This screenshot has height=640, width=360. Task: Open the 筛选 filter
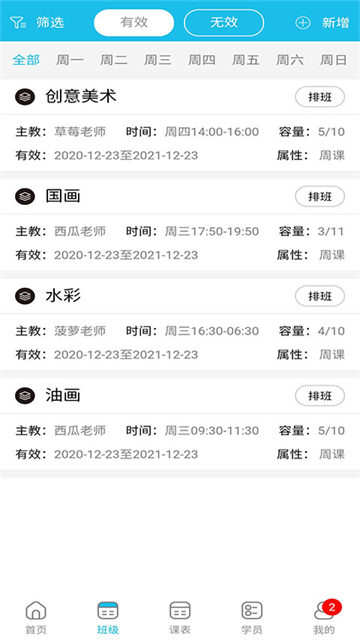pos(37,22)
